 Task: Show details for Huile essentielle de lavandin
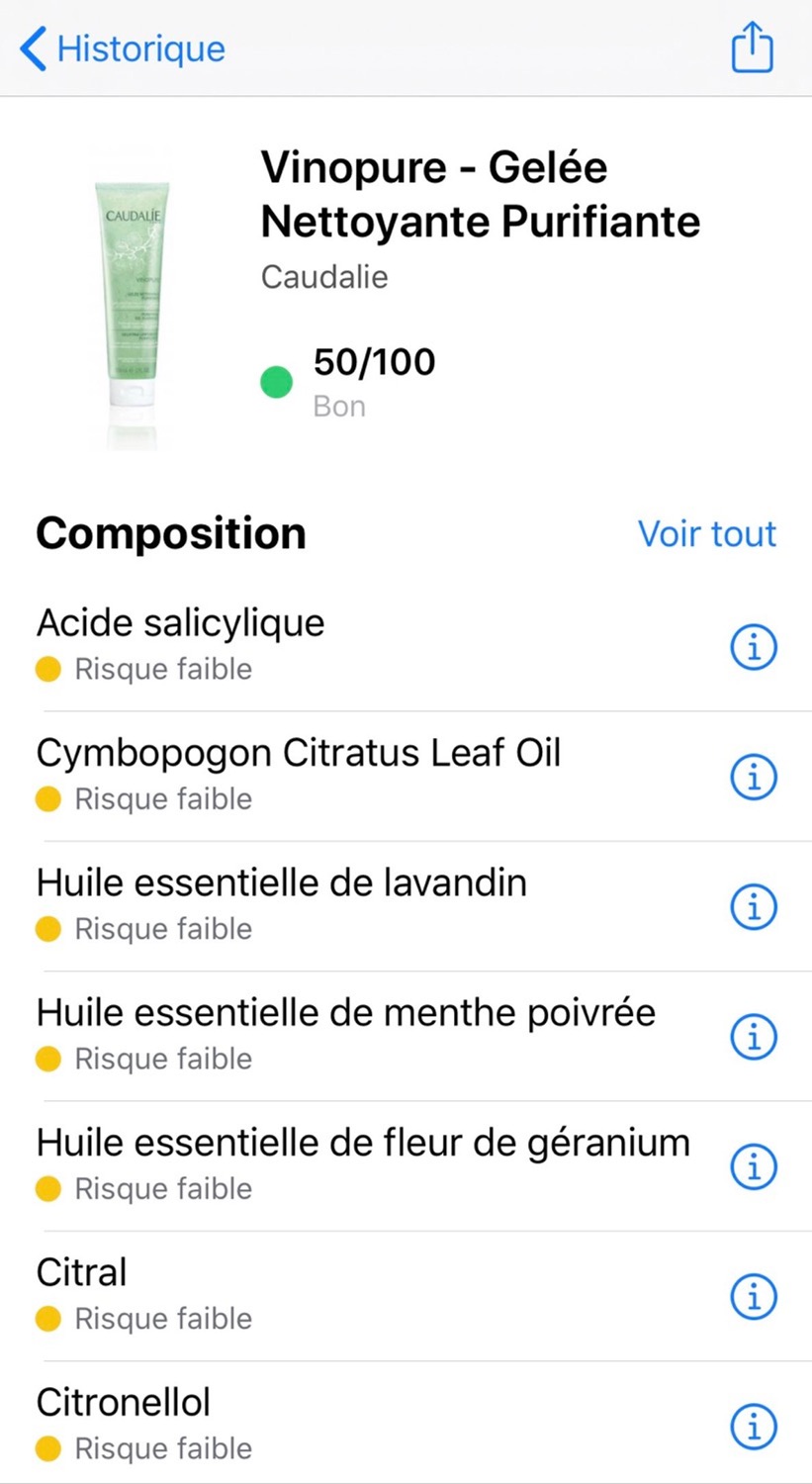(754, 906)
